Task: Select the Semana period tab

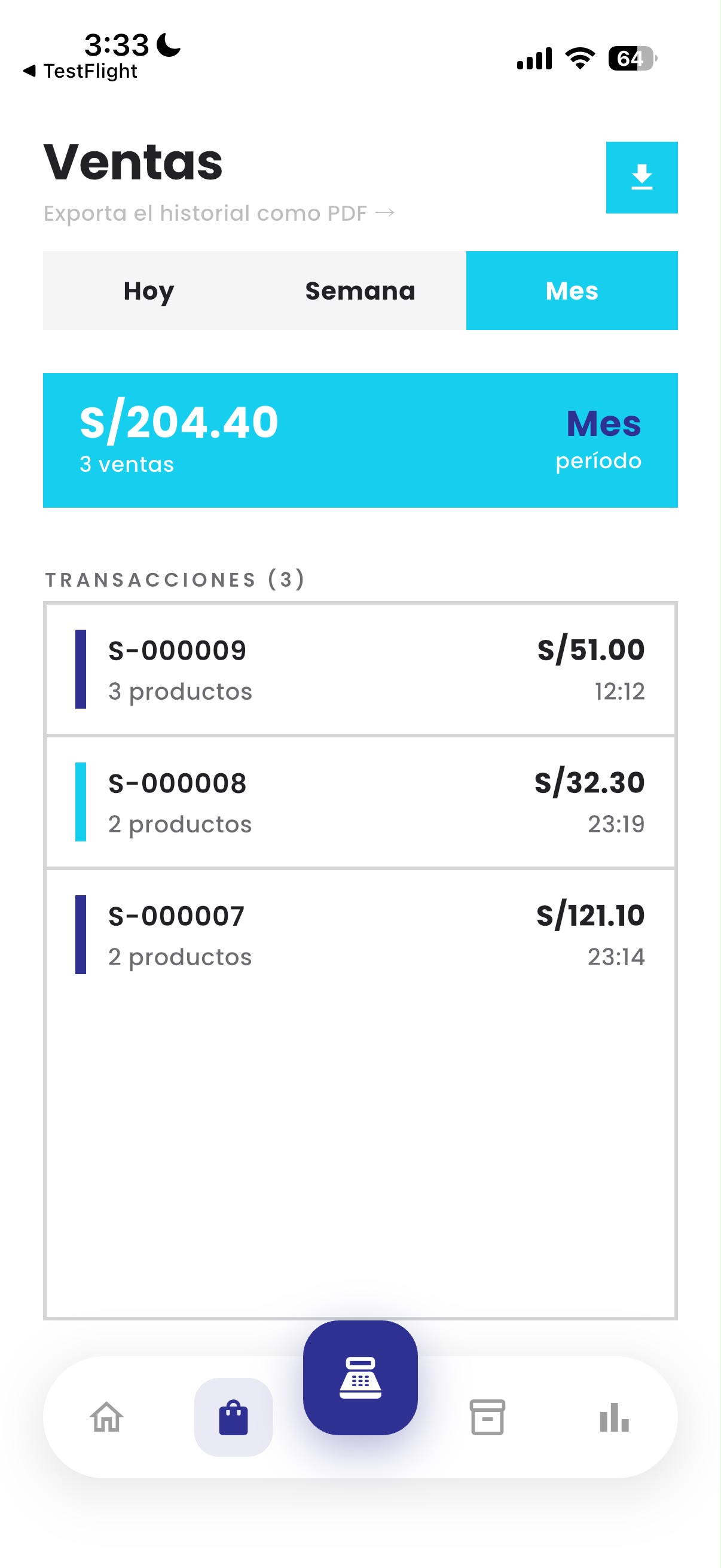Action: click(360, 291)
